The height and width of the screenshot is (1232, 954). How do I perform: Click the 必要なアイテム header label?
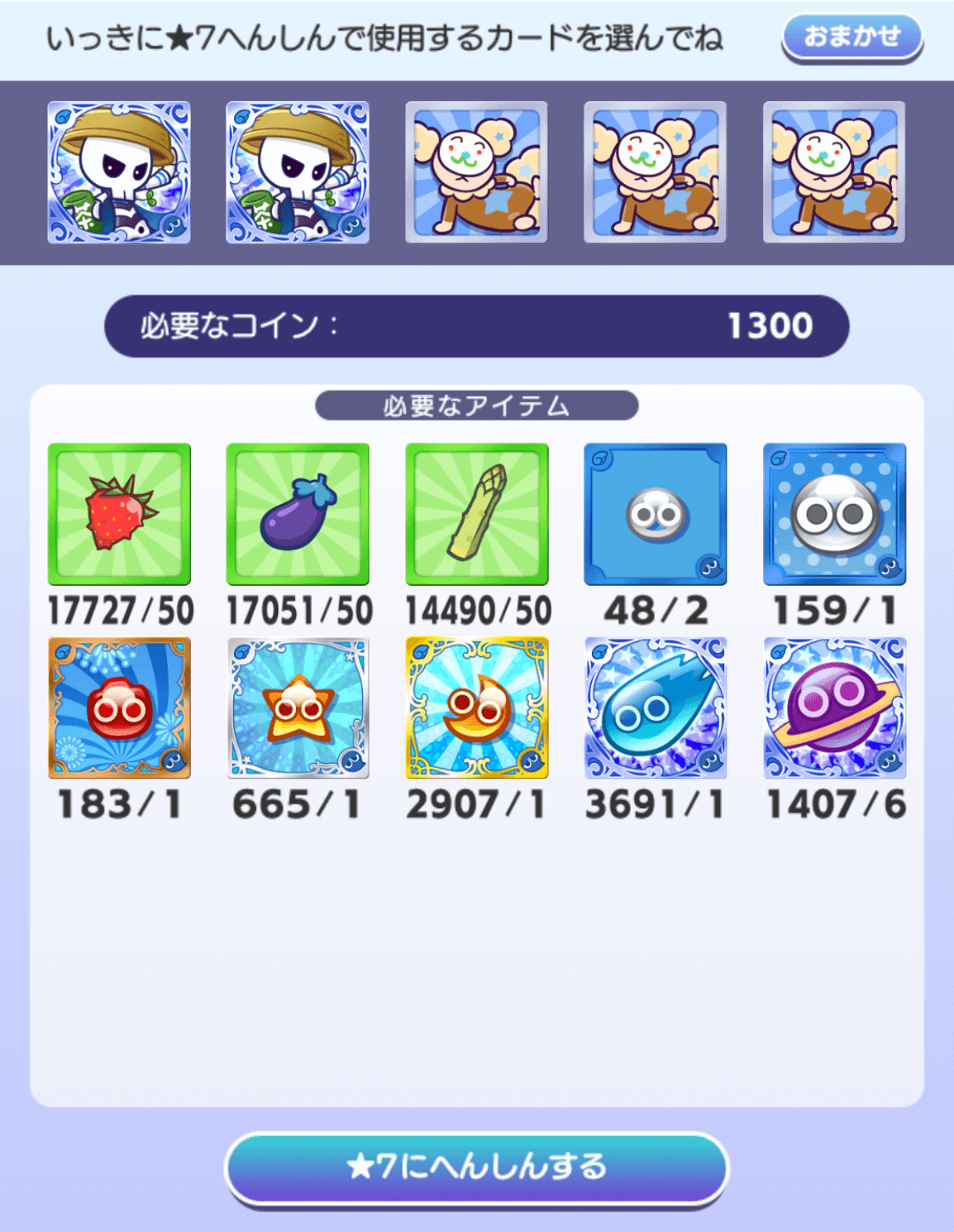pos(477,404)
